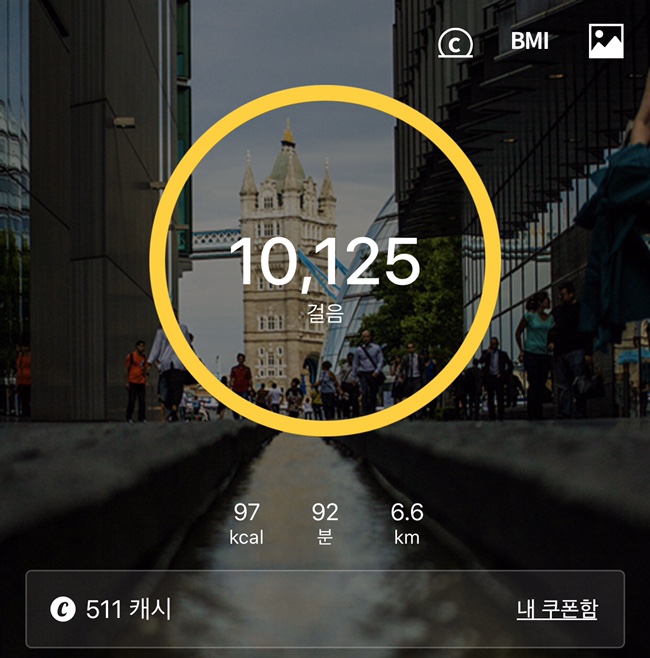Image resolution: width=650 pixels, height=658 pixels.
Task: Open the BMI calculator
Action: (x=529, y=42)
